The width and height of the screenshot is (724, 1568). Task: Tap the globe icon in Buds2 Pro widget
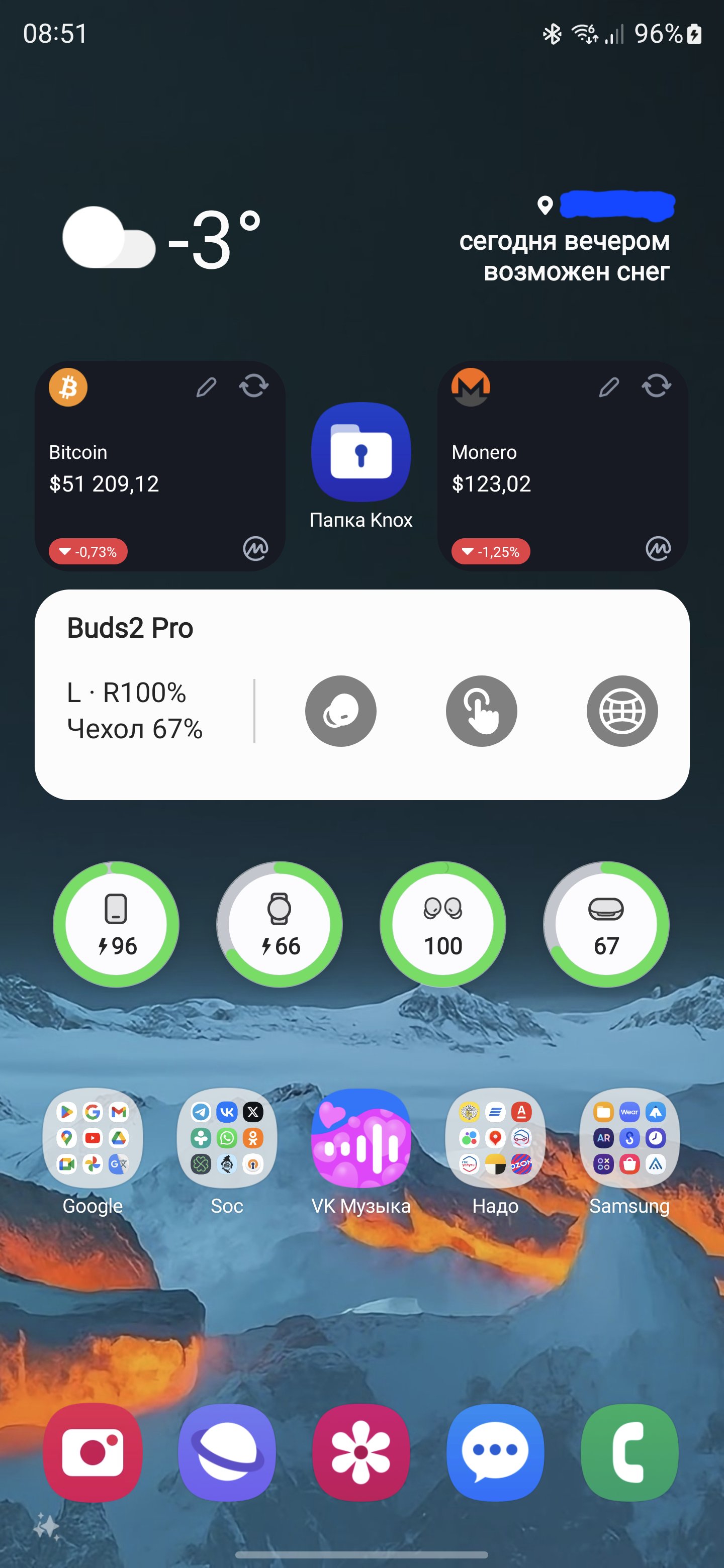point(622,711)
